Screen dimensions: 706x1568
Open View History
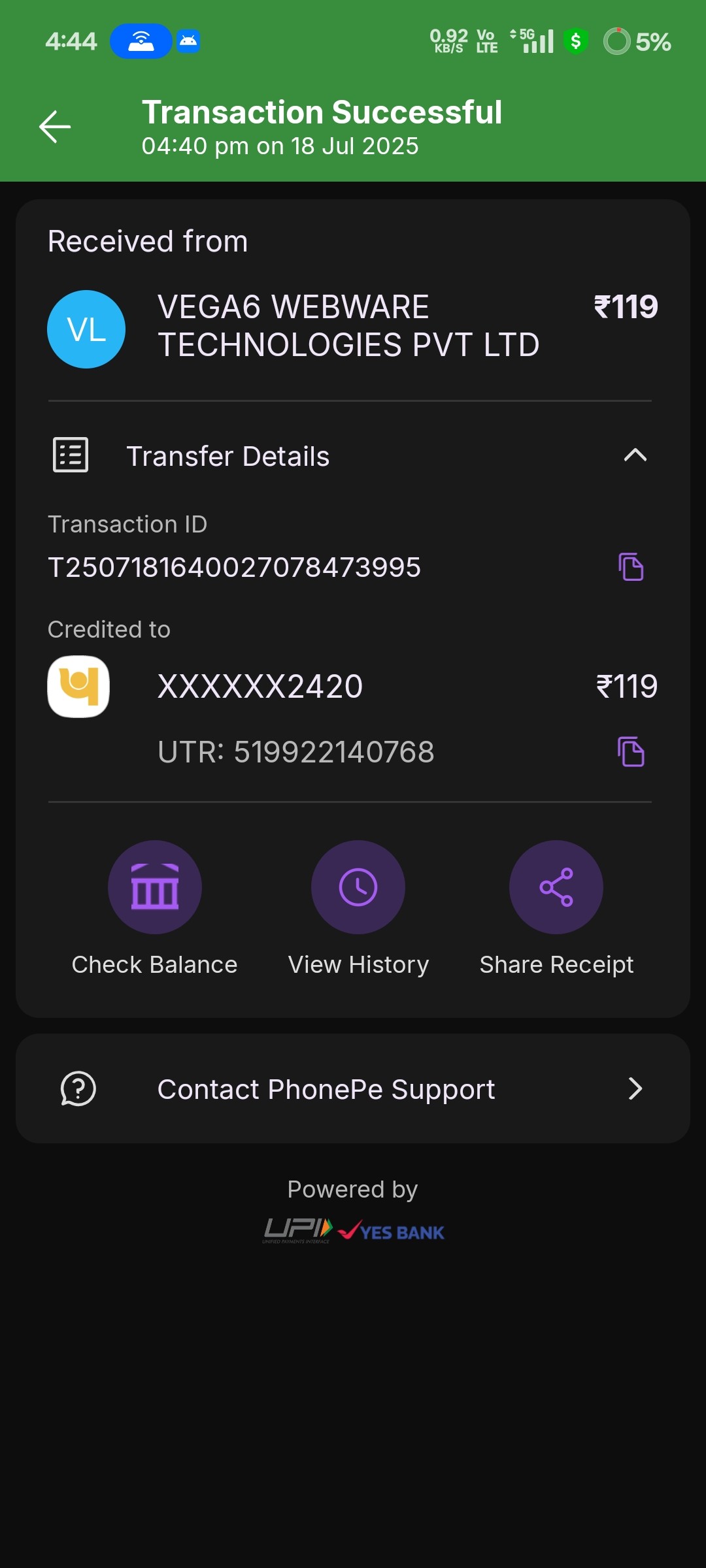358,887
